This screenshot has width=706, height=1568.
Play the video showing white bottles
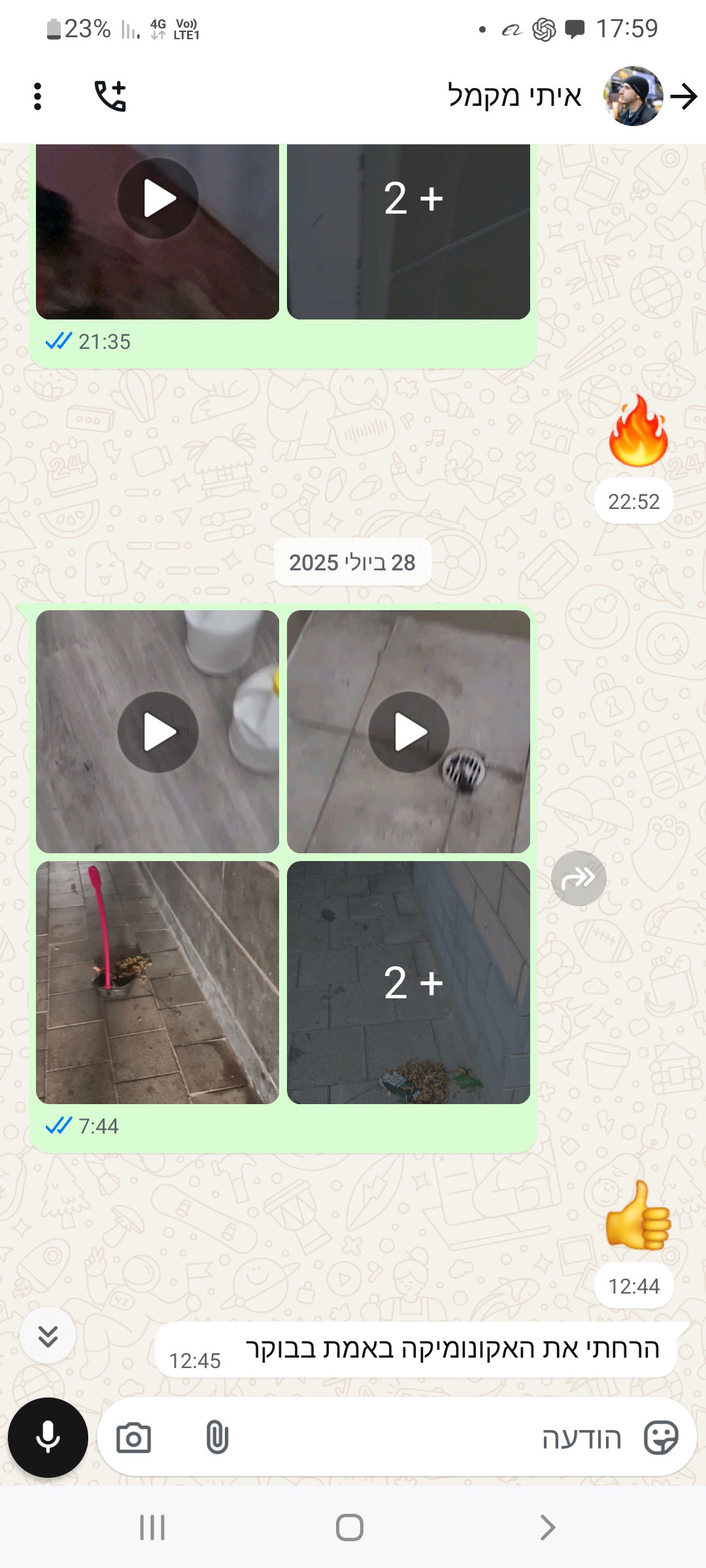tap(158, 732)
